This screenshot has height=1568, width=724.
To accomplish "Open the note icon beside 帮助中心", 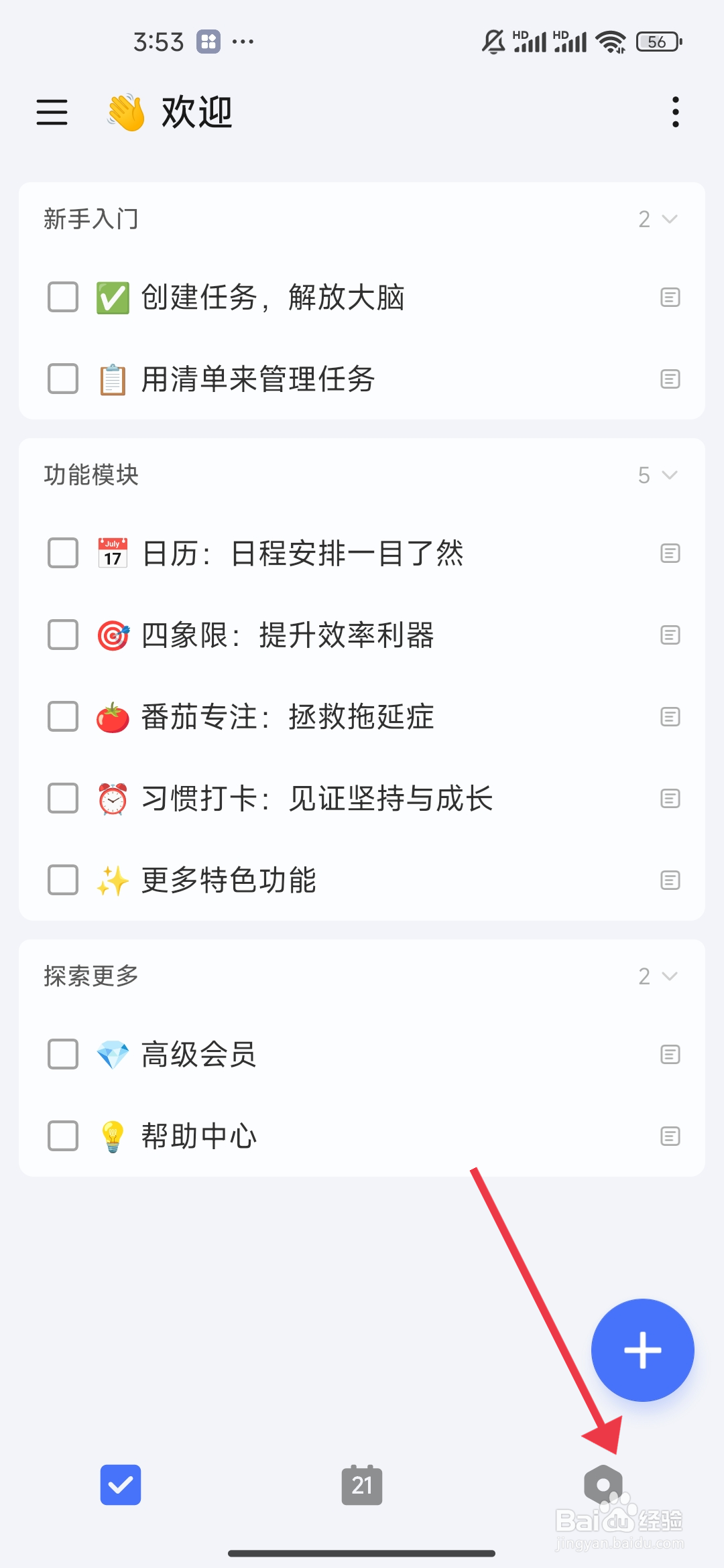I will click(x=670, y=1135).
